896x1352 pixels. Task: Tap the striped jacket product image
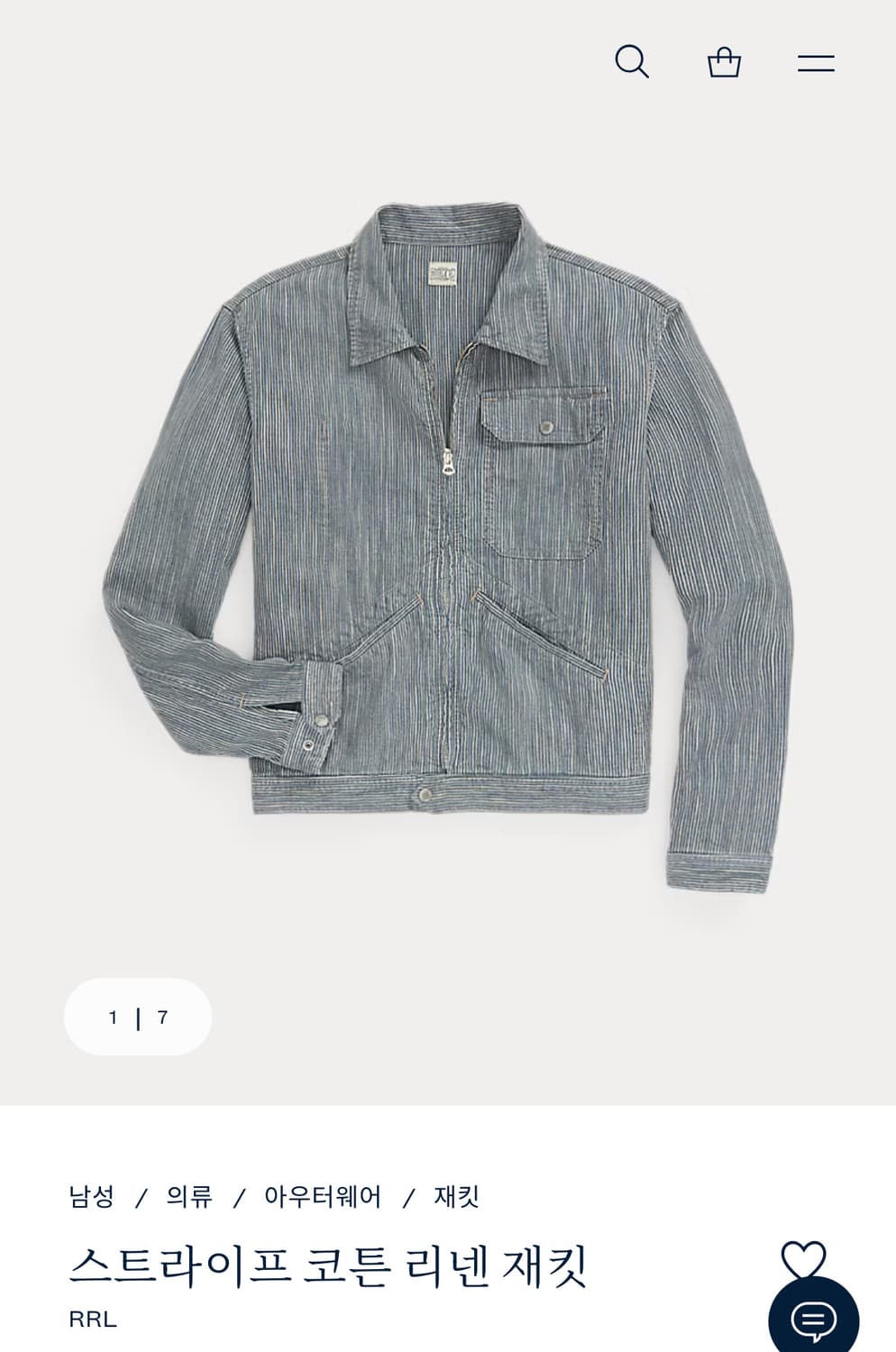point(448,550)
